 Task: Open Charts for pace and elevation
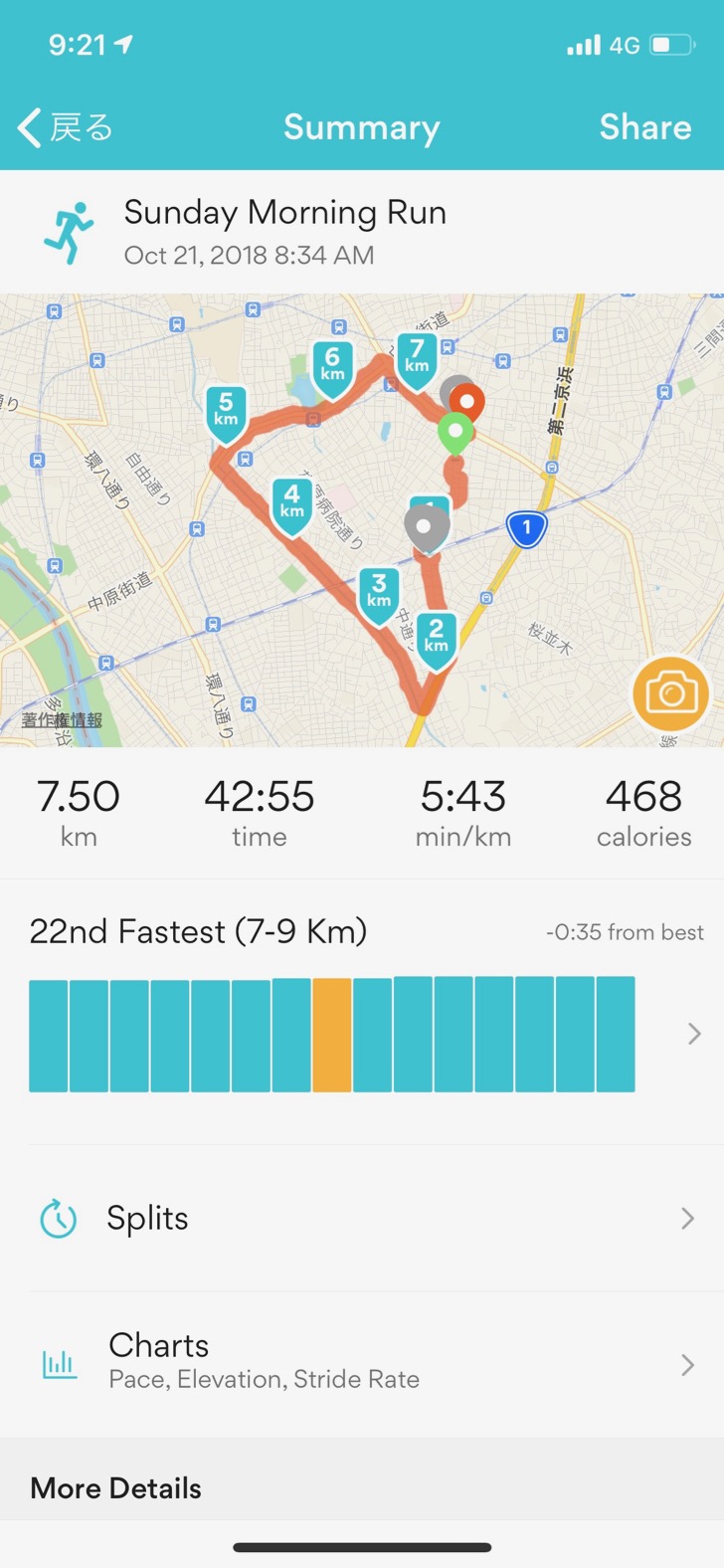(362, 1361)
